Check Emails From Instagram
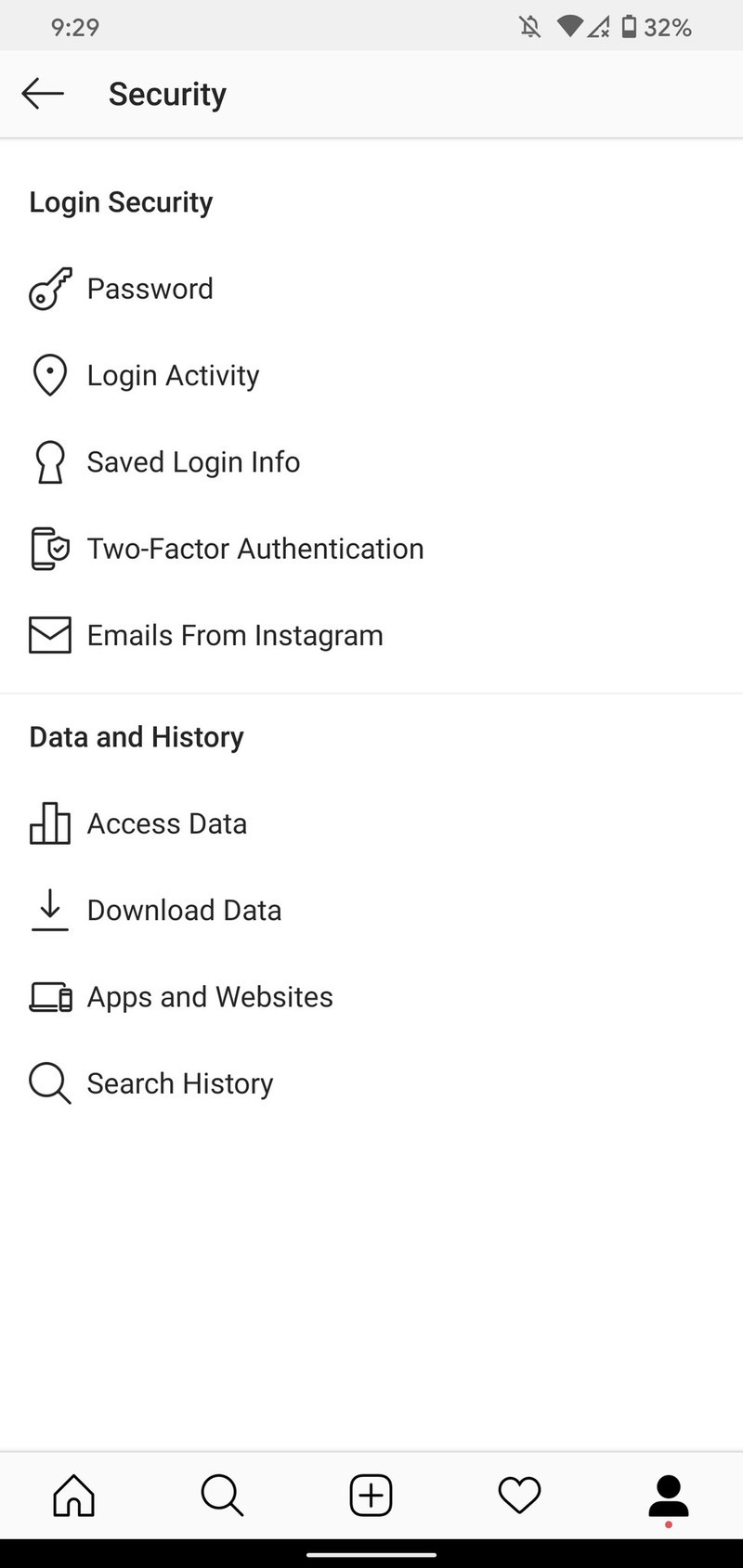 [234, 636]
